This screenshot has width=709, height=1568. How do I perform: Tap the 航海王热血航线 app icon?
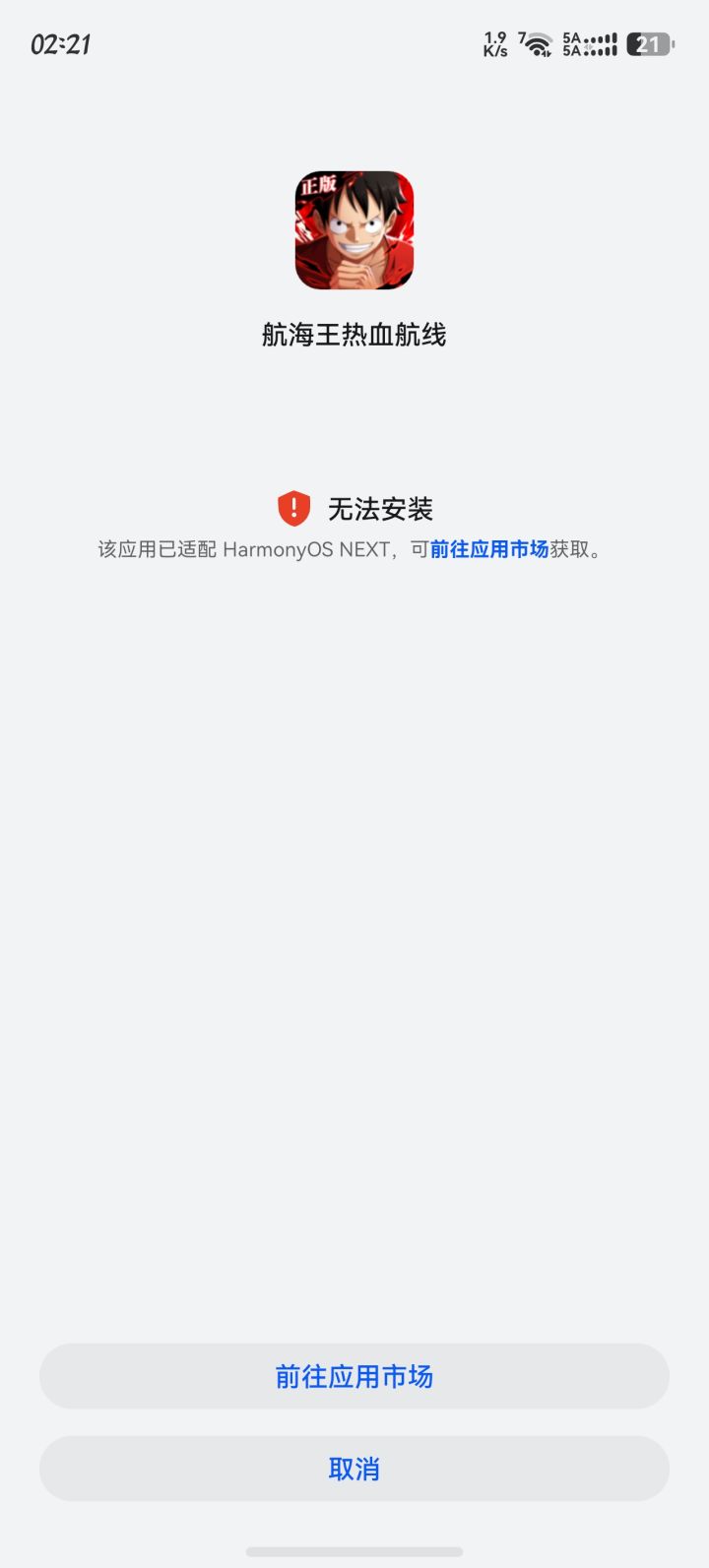[x=354, y=229]
